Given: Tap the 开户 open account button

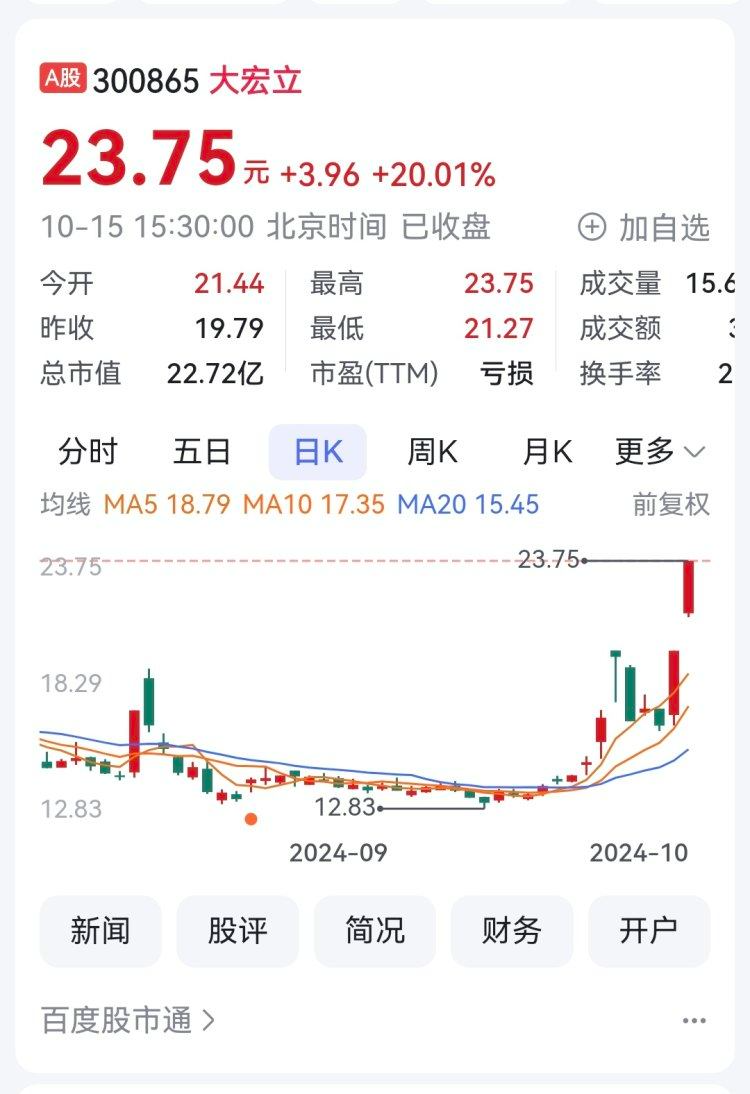Looking at the screenshot, I should (x=649, y=931).
